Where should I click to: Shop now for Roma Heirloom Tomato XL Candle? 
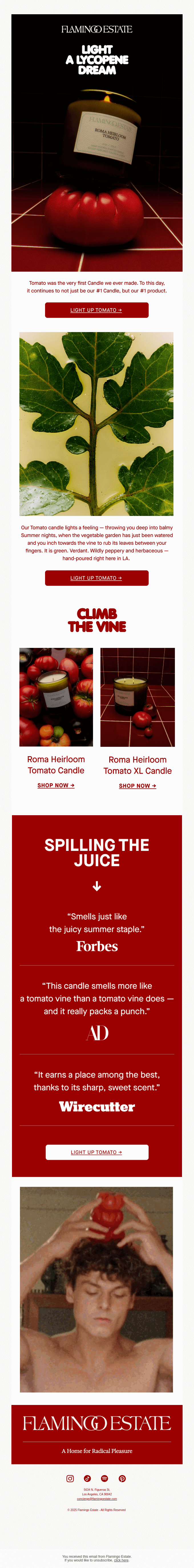(x=137, y=786)
